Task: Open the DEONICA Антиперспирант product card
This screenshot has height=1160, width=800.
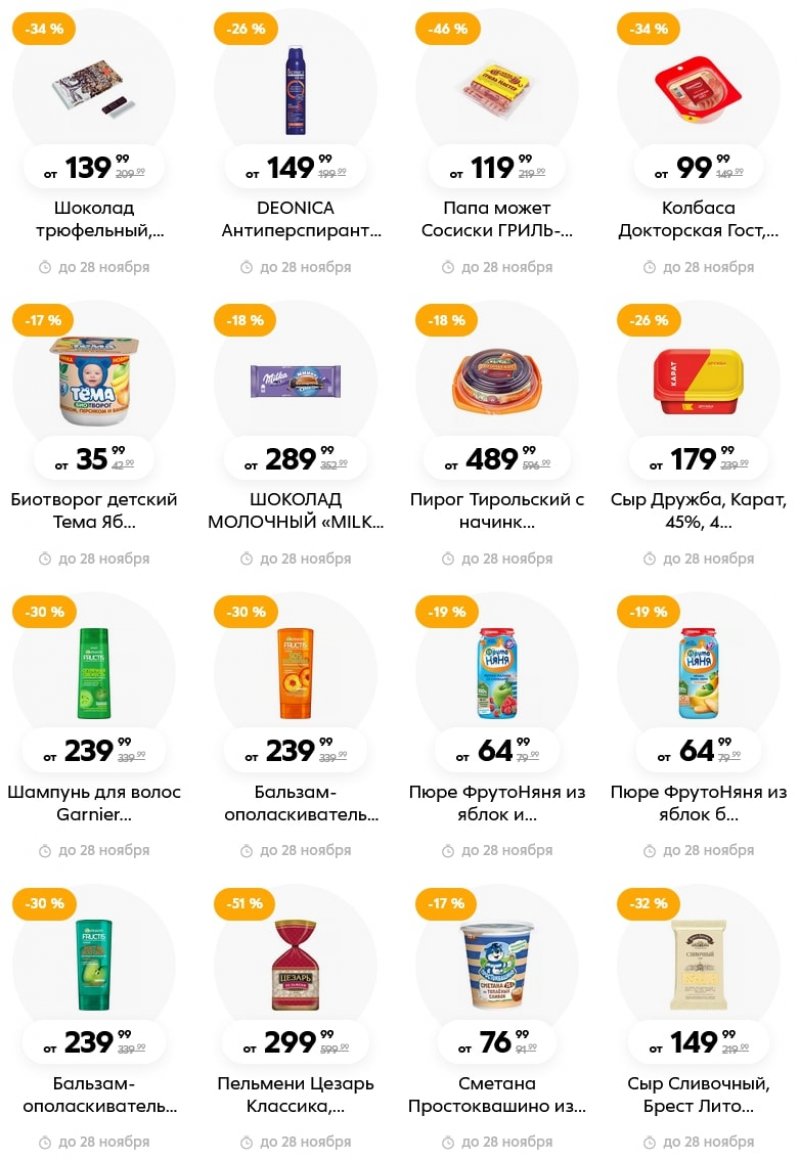Action: pos(296,90)
